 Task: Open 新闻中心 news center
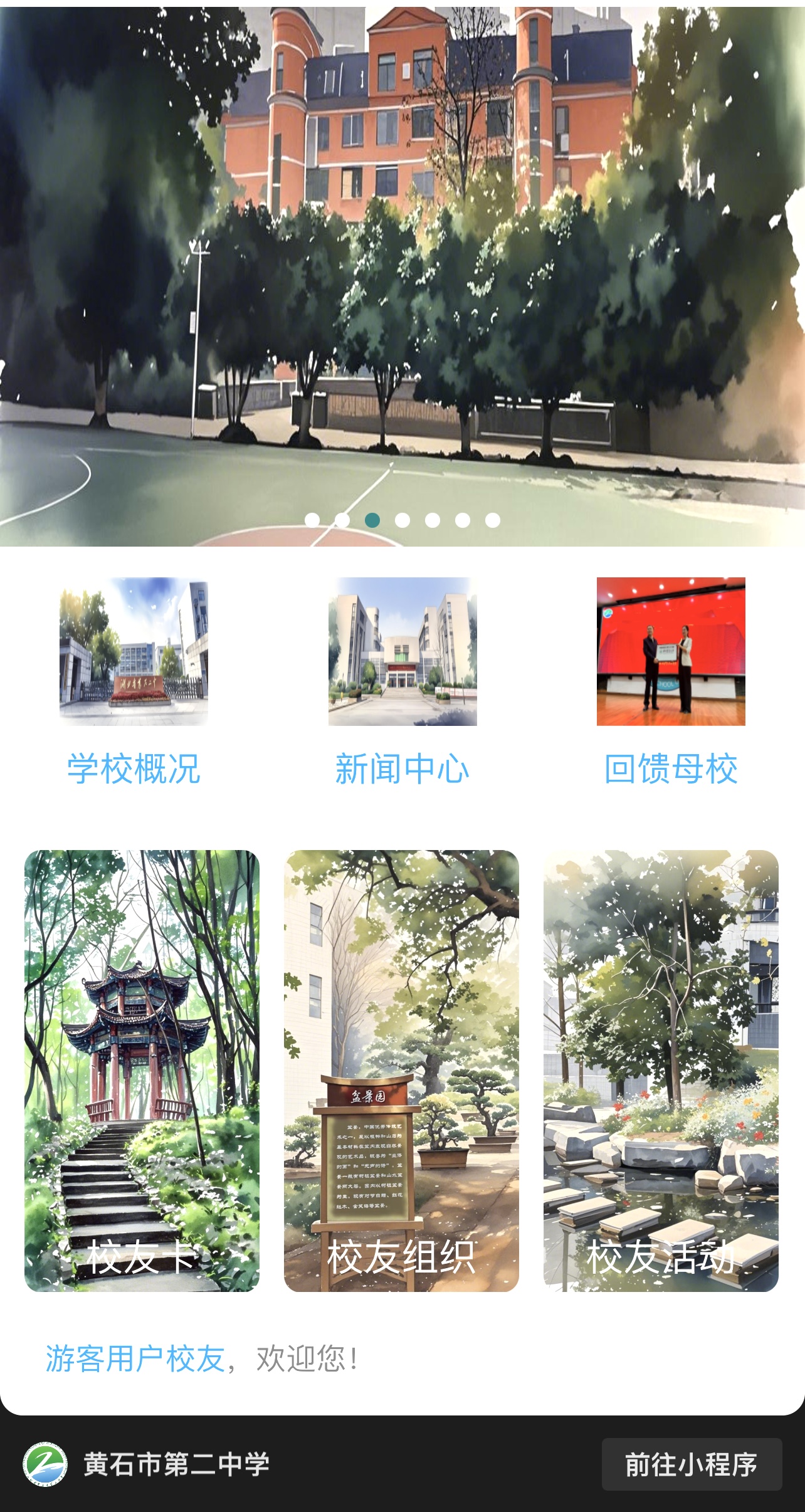(402, 680)
